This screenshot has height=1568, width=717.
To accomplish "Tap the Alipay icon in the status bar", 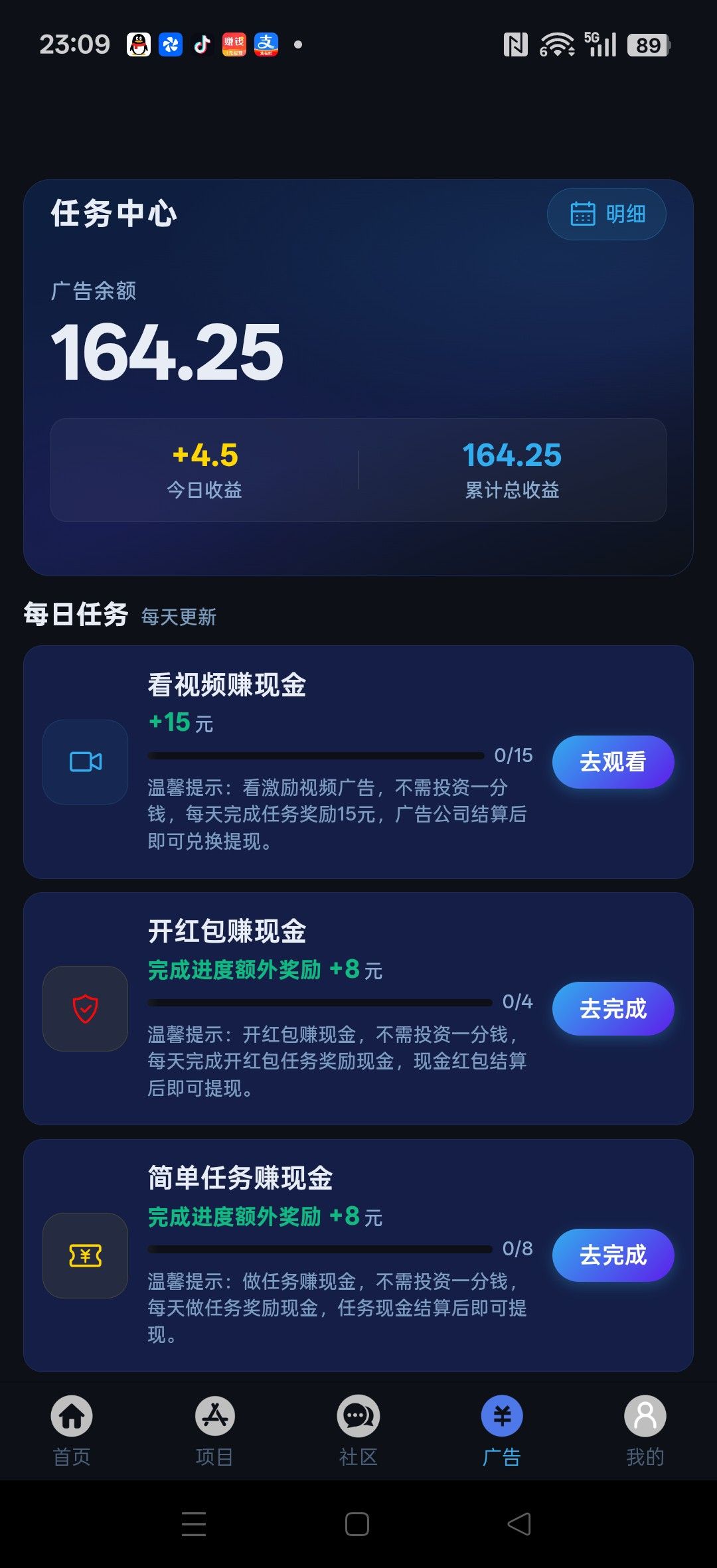I will point(265,45).
